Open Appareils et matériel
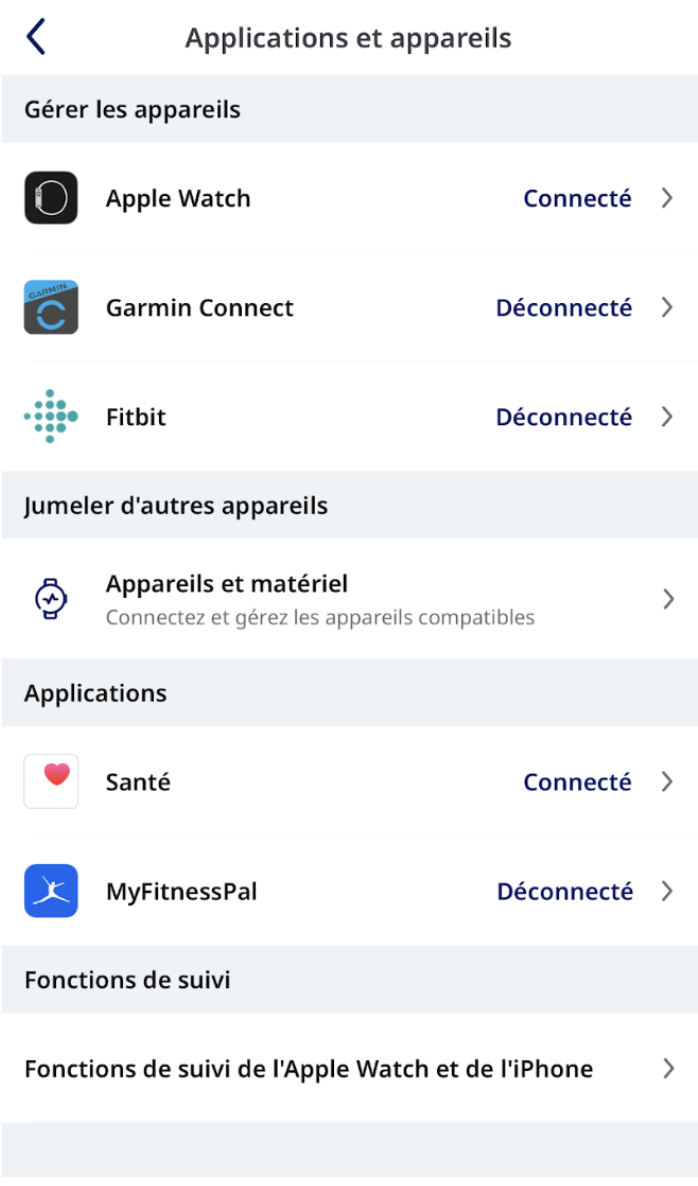This screenshot has height=1186, width=698. pyautogui.click(x=349, y=599)
